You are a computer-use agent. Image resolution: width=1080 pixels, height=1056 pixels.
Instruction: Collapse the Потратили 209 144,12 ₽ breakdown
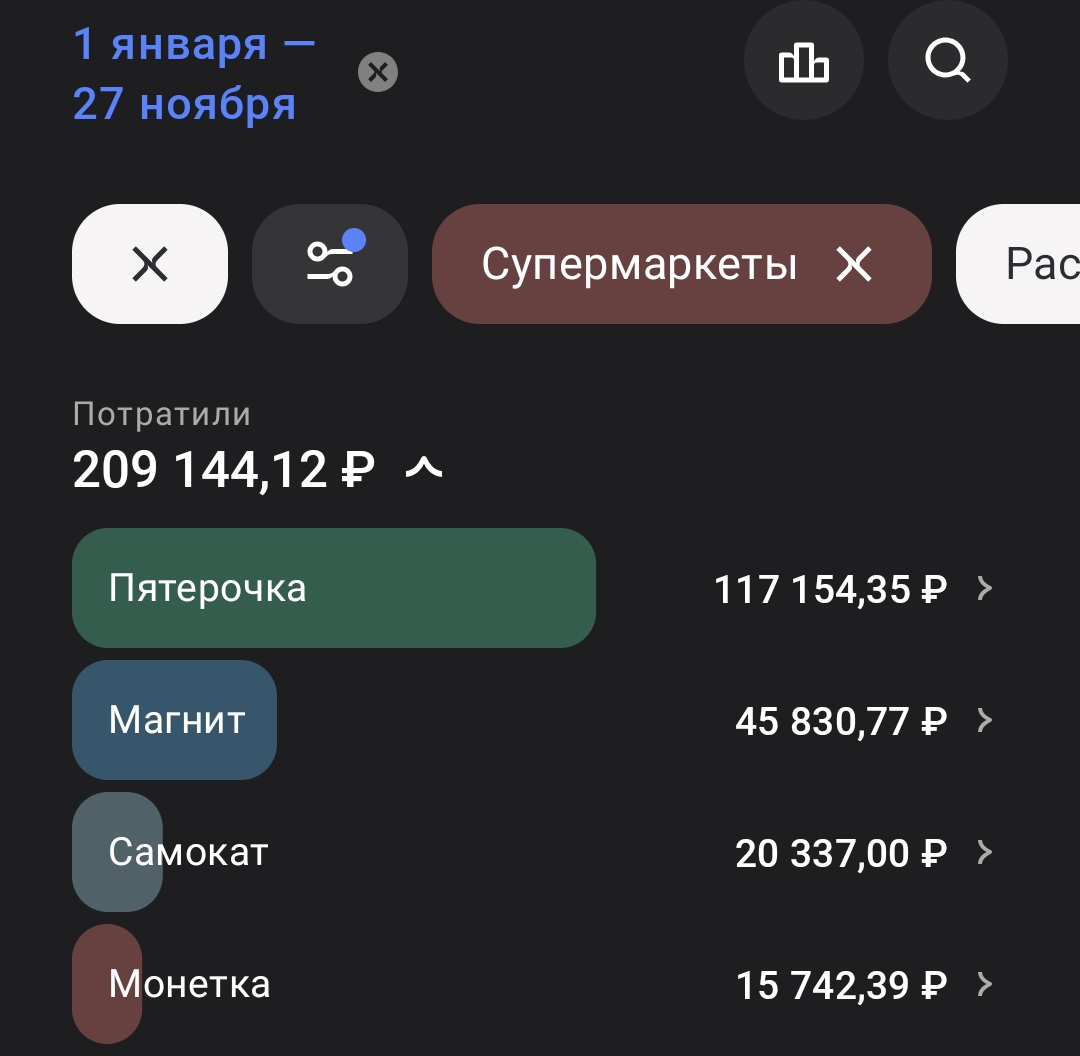(424, 470)
